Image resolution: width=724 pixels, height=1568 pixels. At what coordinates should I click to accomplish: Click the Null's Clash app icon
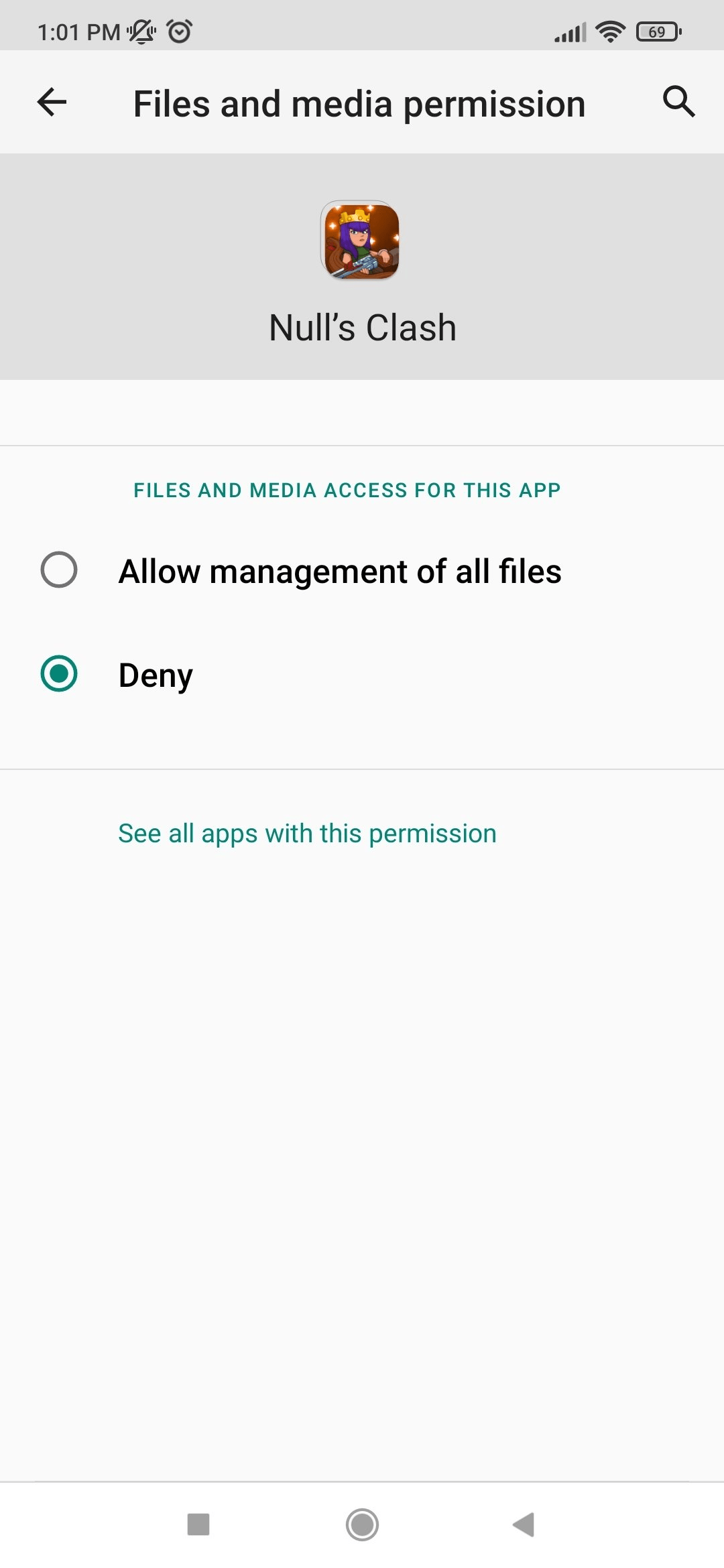pyautogui.click(x=361, y=242)
